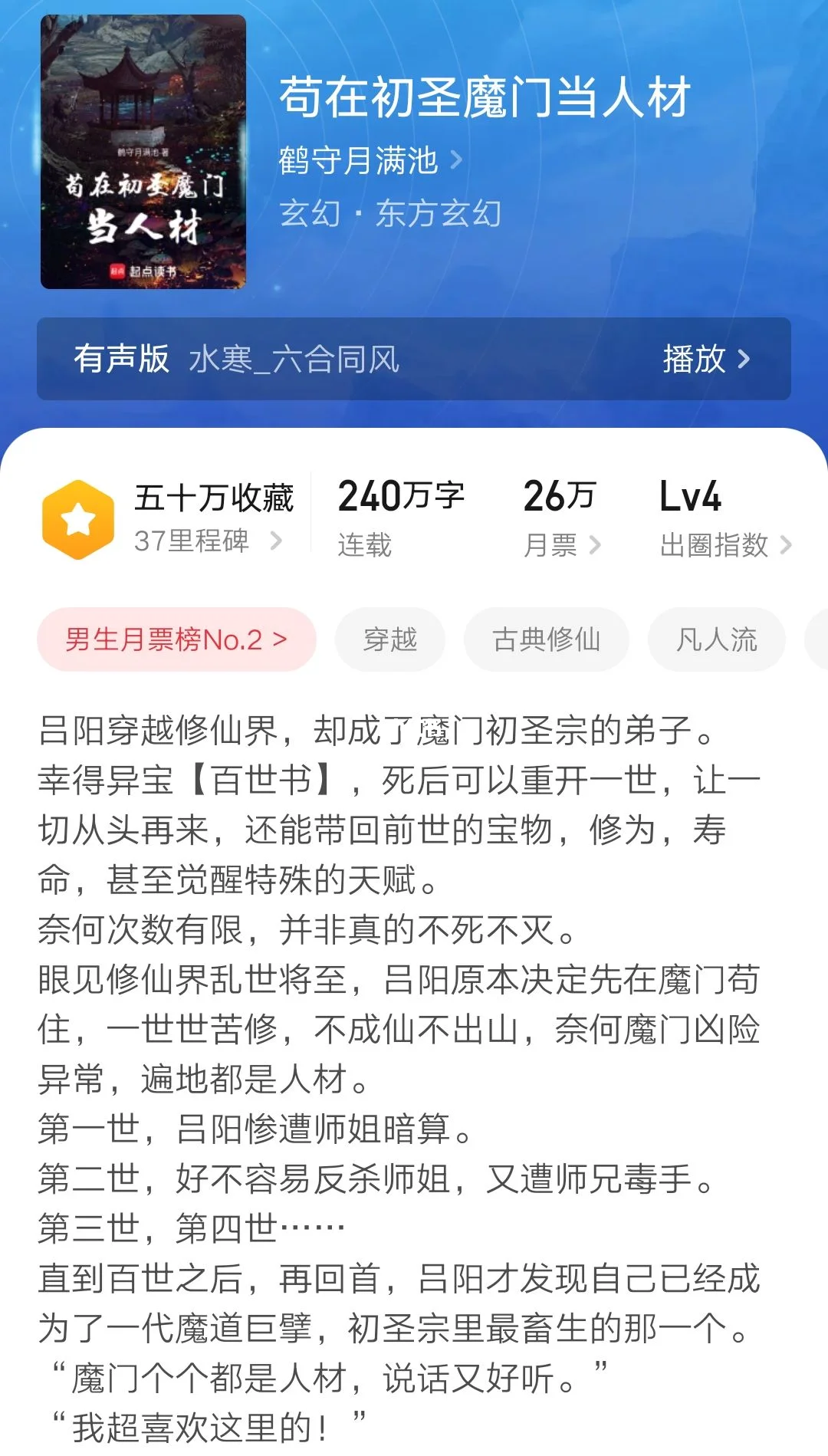Tap the book cover image

click(x=143, y=152)
